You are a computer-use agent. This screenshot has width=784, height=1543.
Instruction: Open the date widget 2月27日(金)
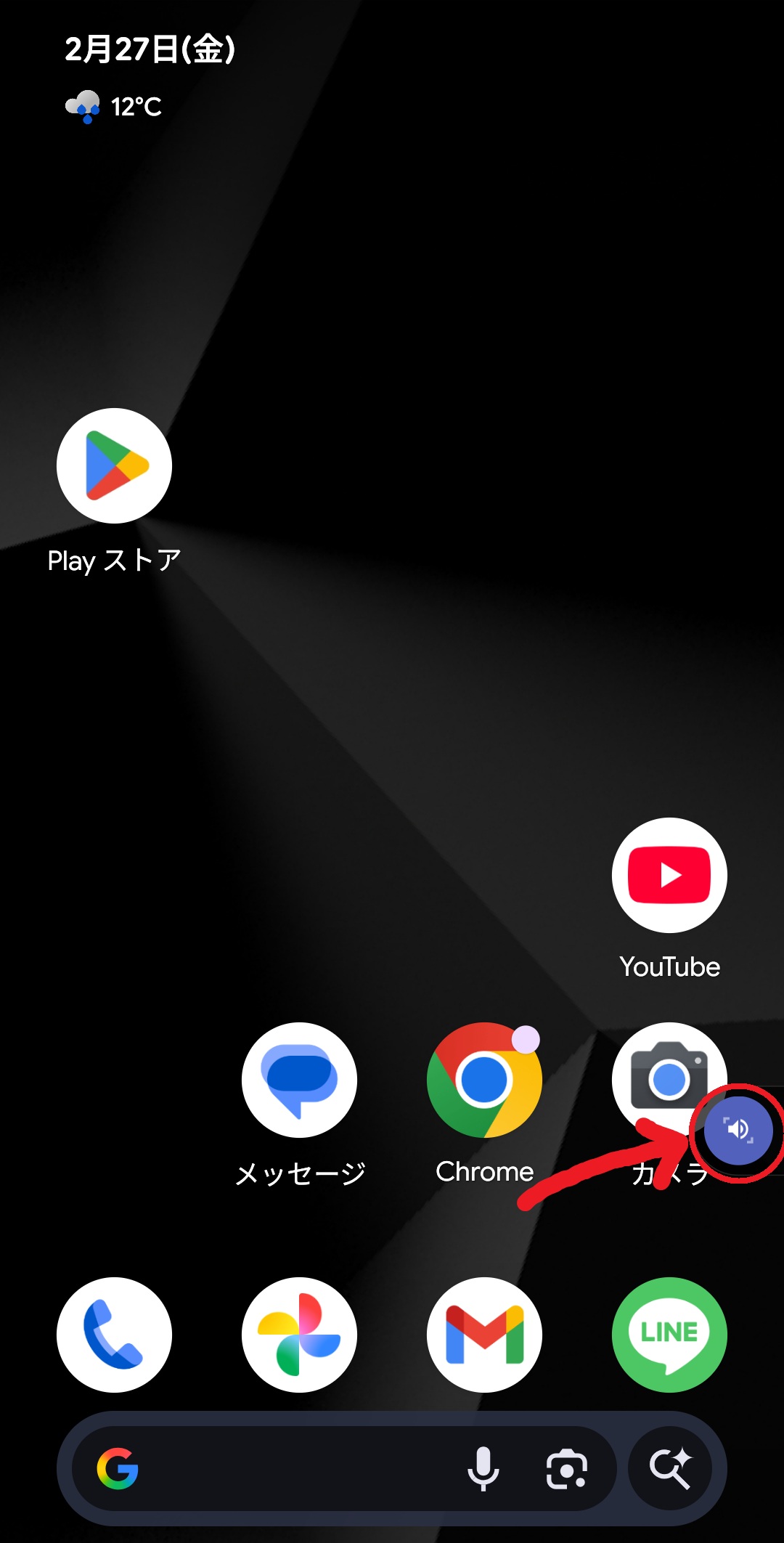point(150,49)
